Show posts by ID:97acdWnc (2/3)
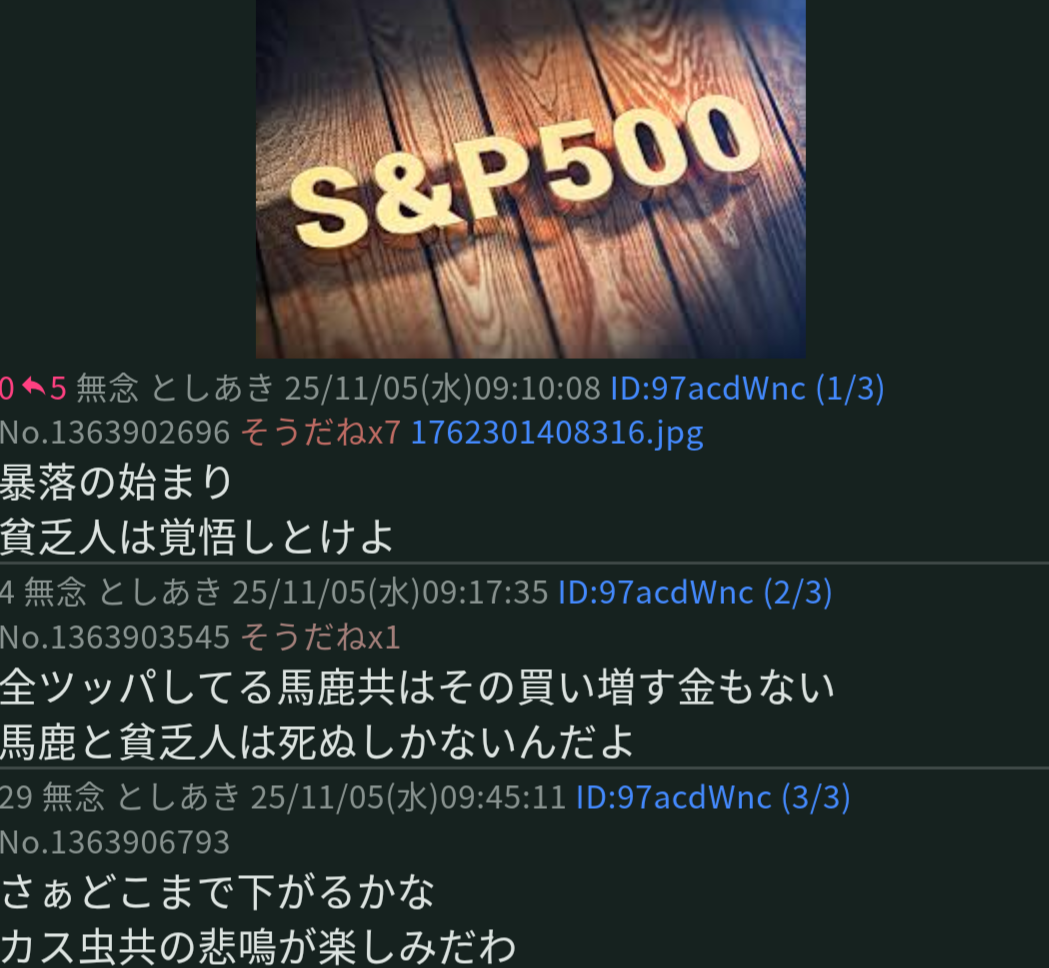Image resolution: width=1049 pixels, height=968 pixels. tap(694, 593)
